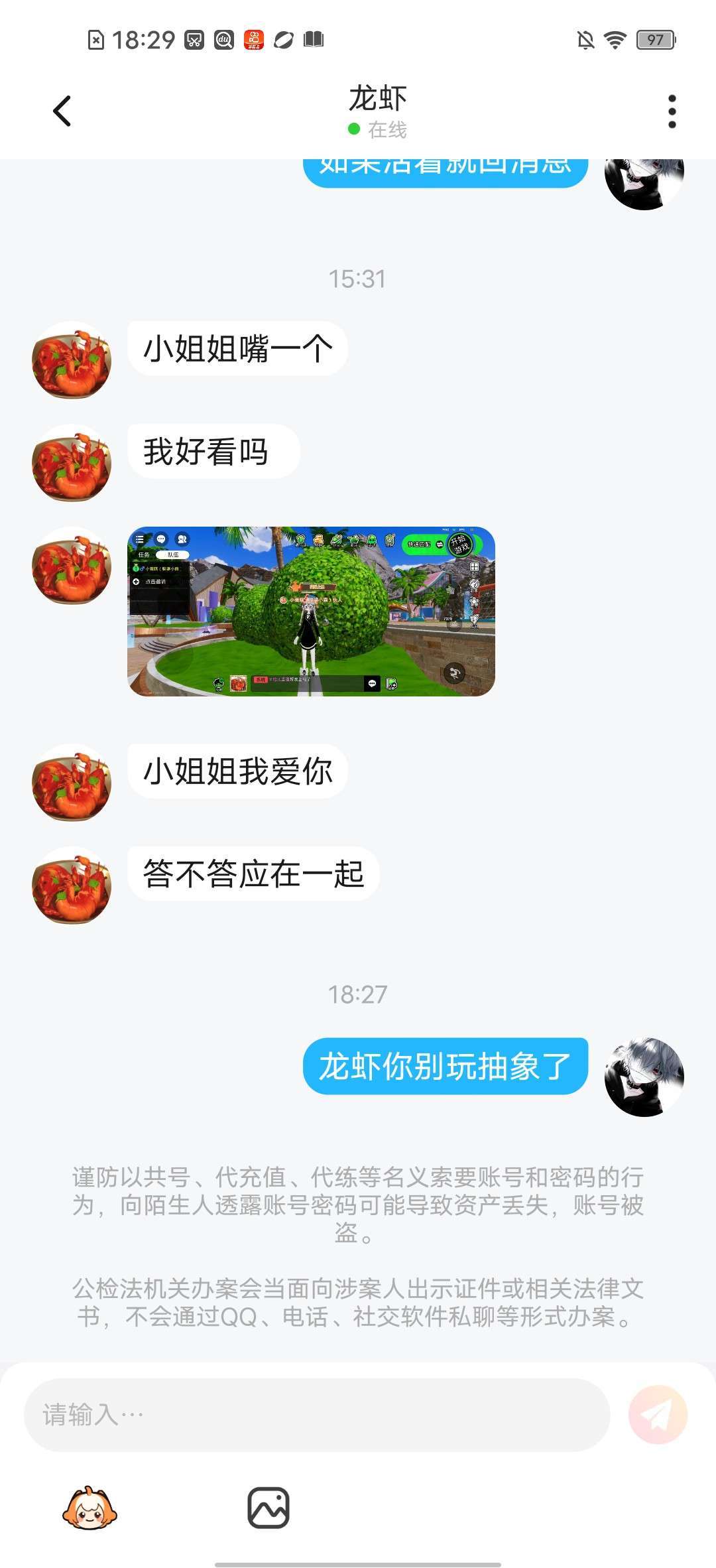
Task: Go back from the 龙虾 chat
Action: [62, 111]
